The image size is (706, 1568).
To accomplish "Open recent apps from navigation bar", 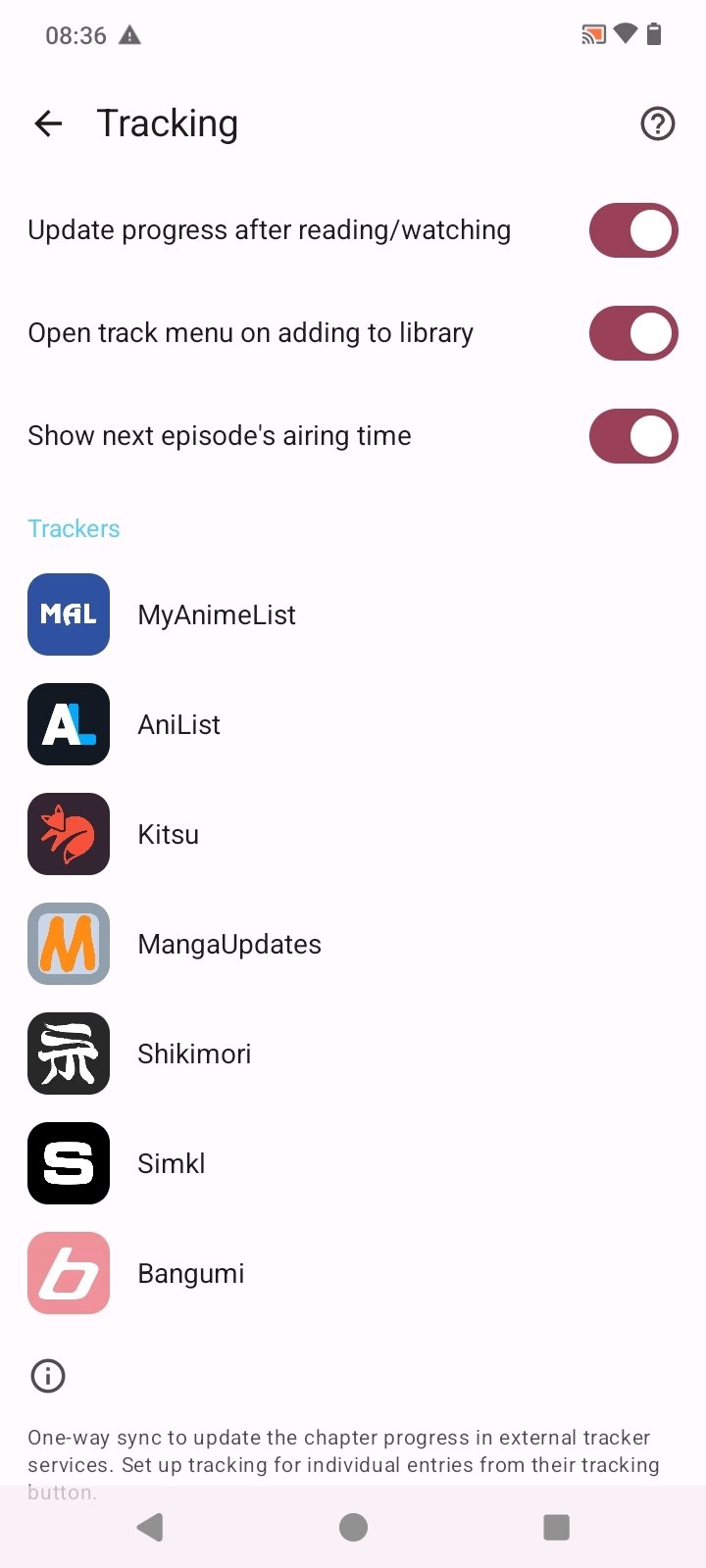I will [556, 1527].
